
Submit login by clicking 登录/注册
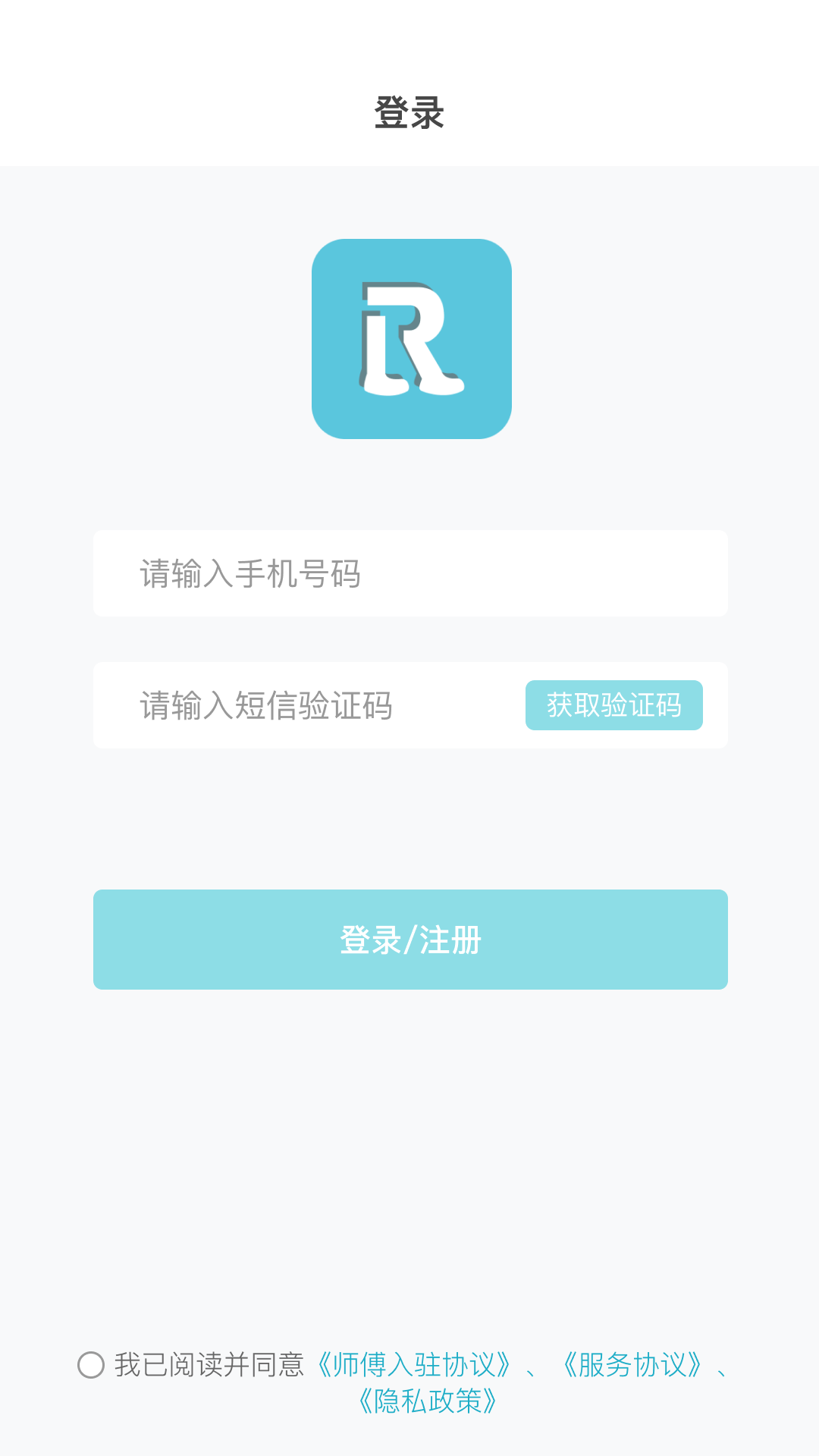click(409, 939)
